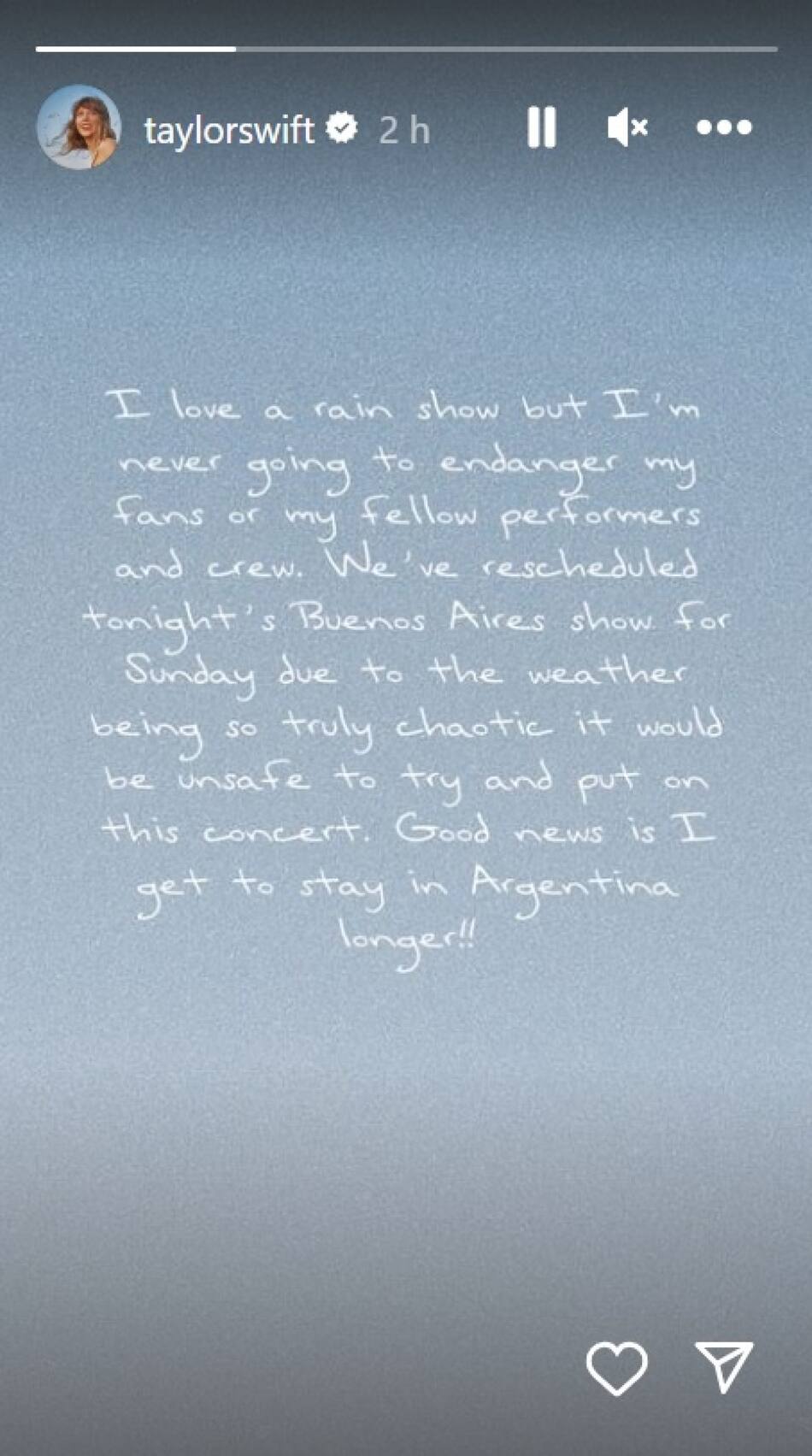Open the story poster's profile picture
The width and height of the screenshot is (812, 1456).
point(79,127)
